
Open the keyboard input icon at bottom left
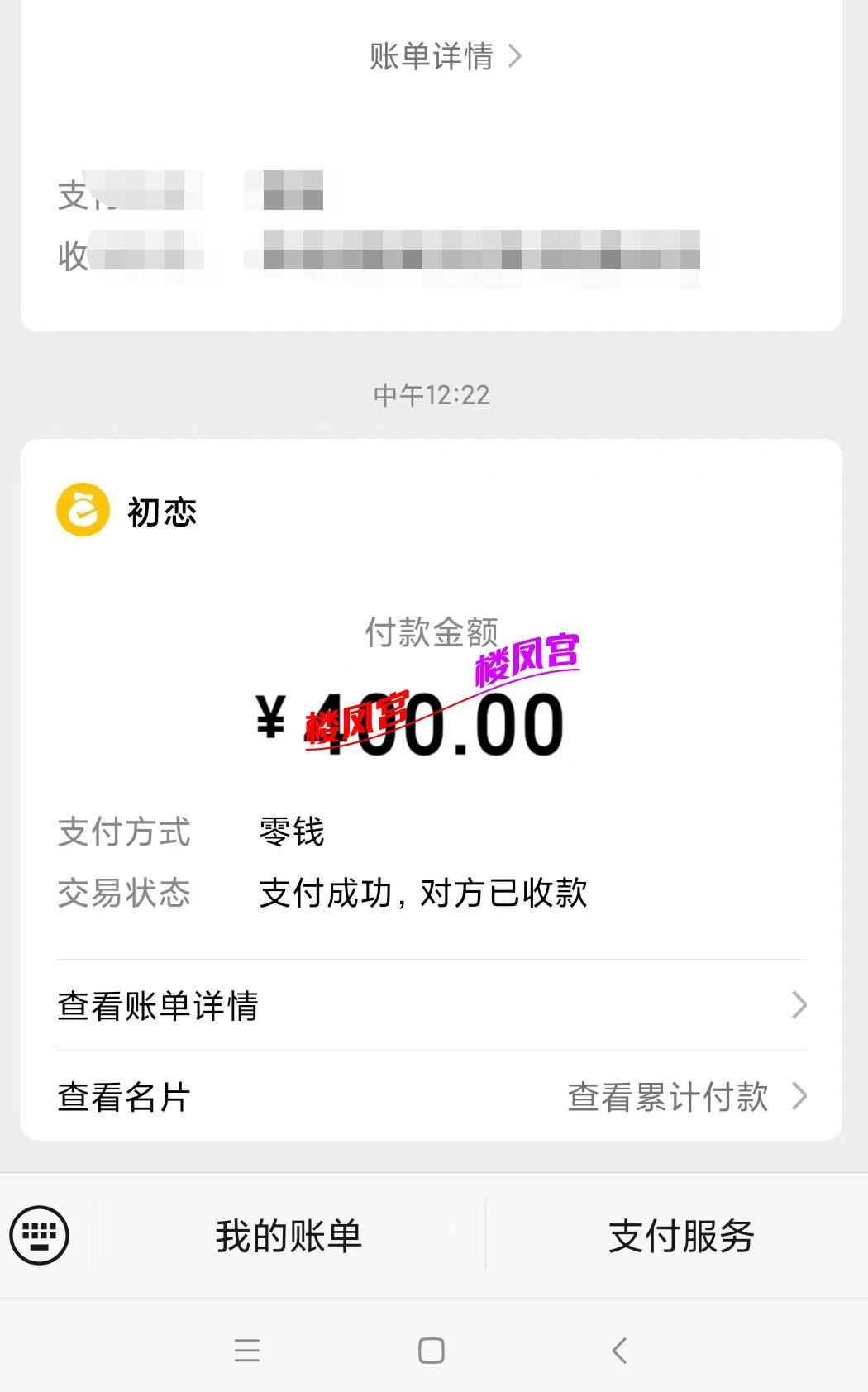(40, 1235)
